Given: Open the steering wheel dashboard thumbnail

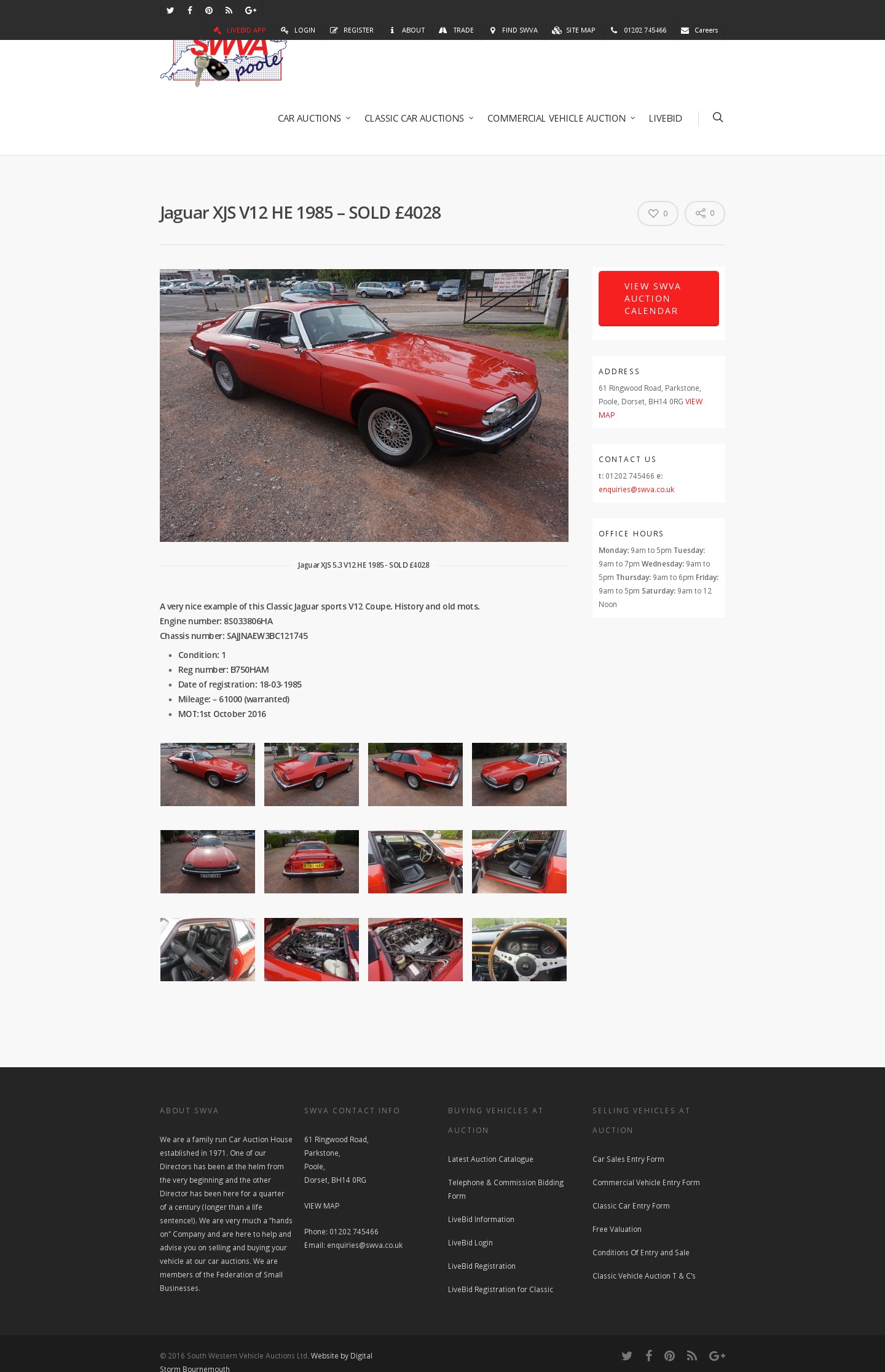Looking at the screenshot, I should pyautogui.click(x=519, y=949).
